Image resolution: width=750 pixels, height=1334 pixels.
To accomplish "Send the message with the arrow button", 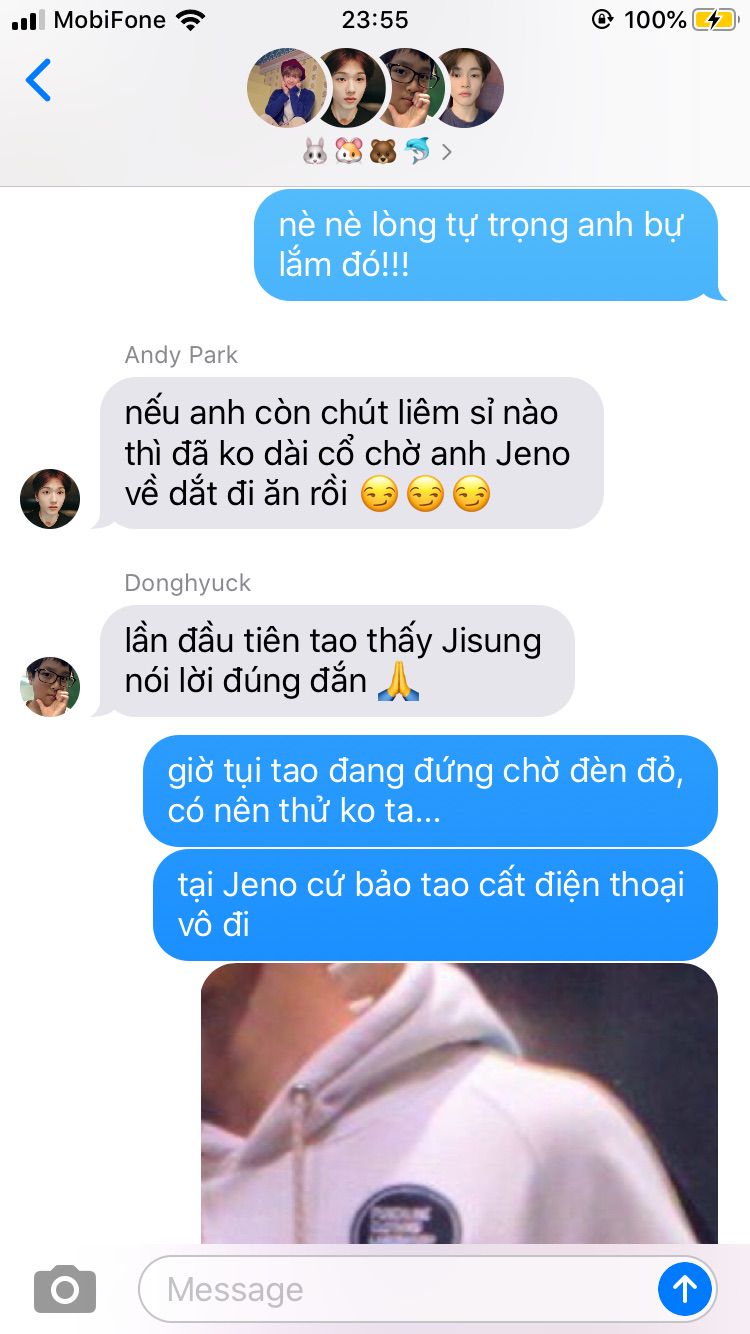I will click(685, 1289).
